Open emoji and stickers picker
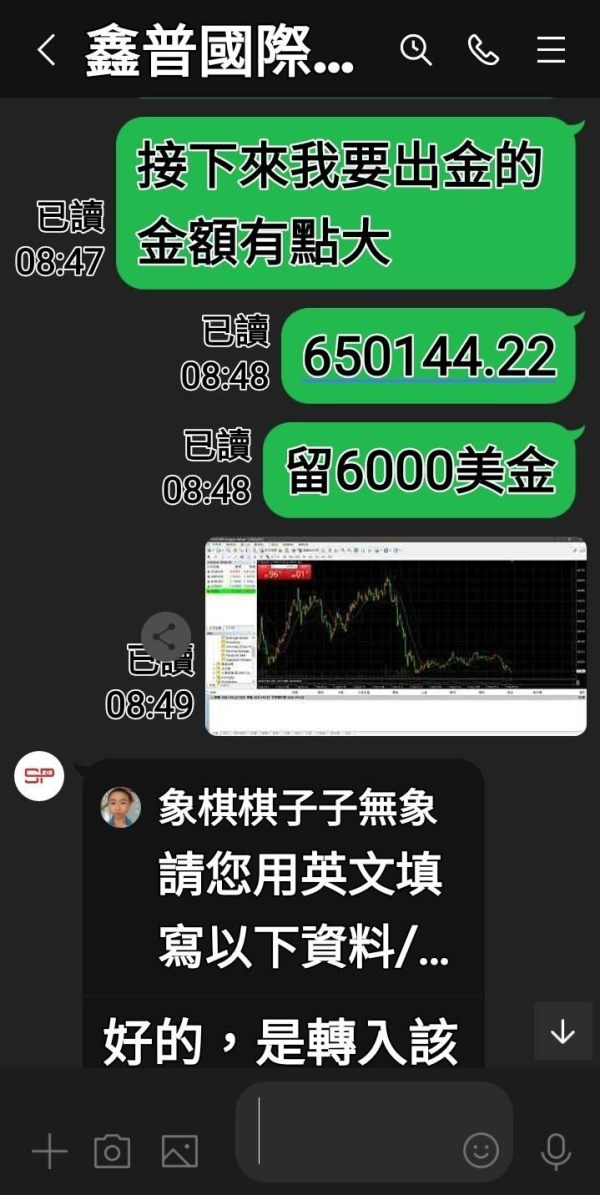Viewport: 600px width, 1195px height. click(481, 1150)
